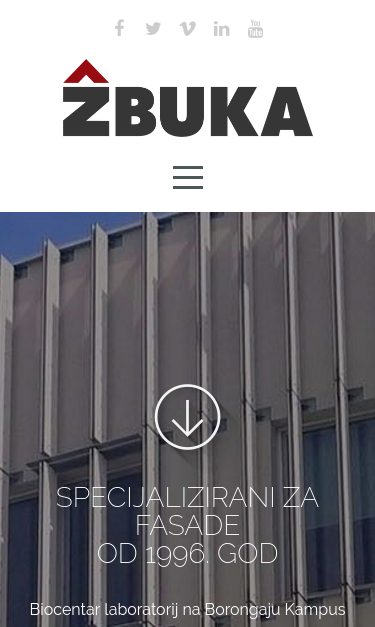Go to the LinkedIn page icon
375x627 pixels.
click(221, 28)
